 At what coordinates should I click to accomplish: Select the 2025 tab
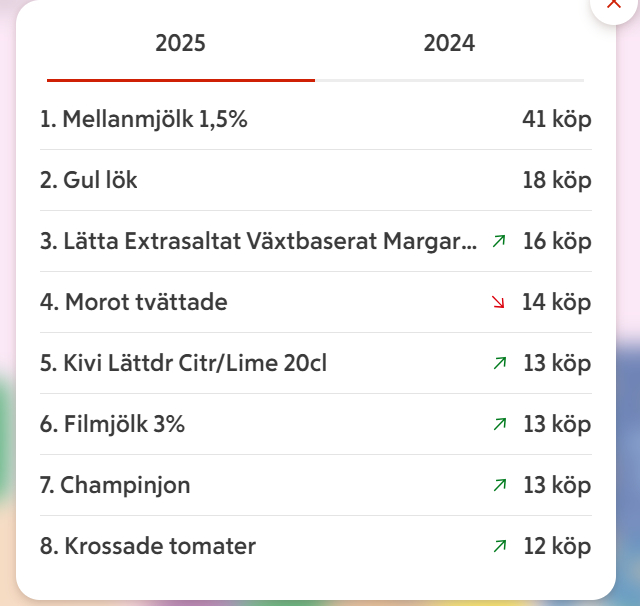pyautogui.click(x=181, y=44)
